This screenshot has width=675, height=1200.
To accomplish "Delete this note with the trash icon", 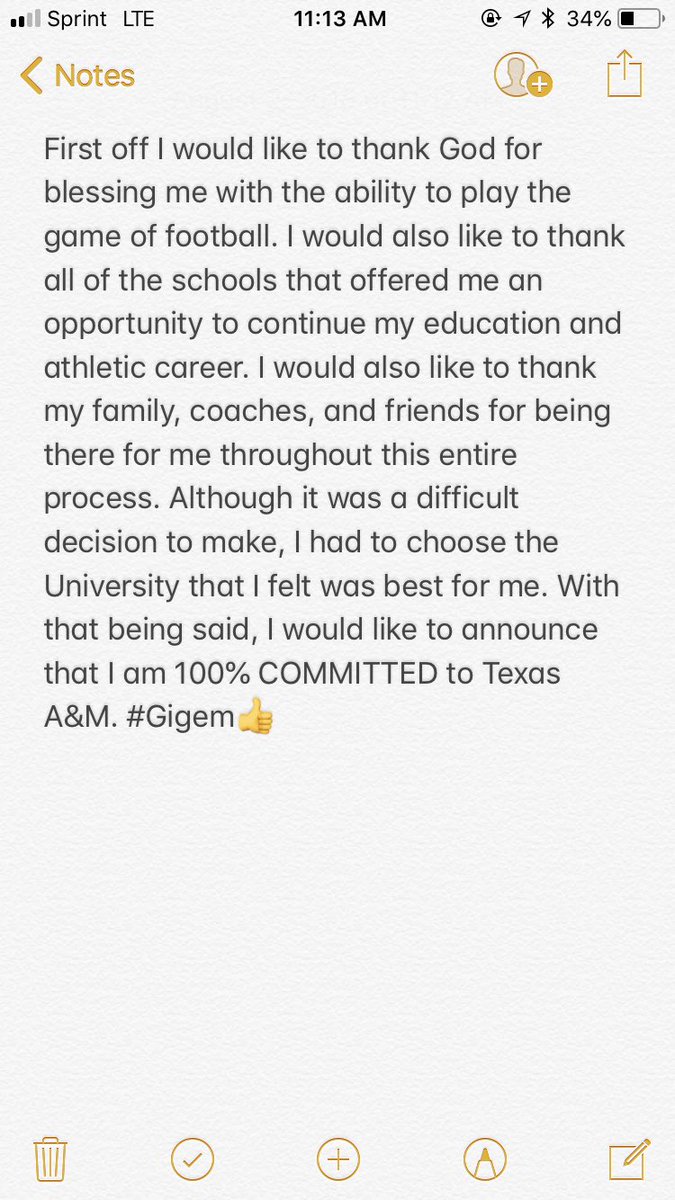I will click(x=50, y=1159).
